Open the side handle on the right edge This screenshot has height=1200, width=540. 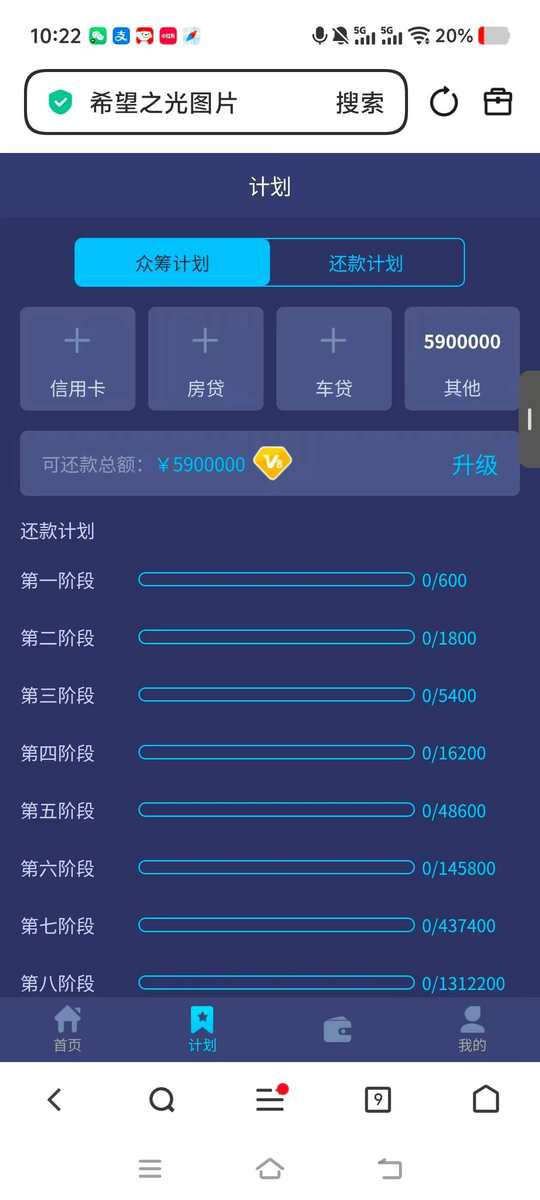(x=530, y=419)
